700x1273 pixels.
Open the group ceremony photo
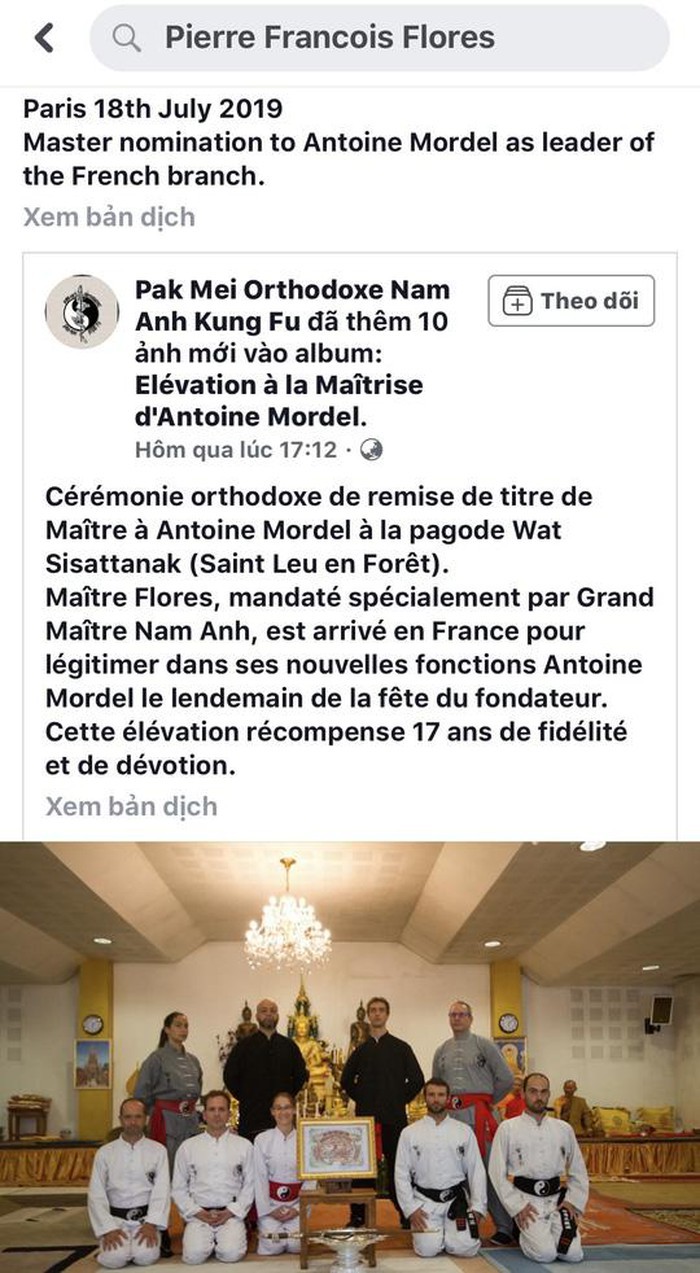click(x=350, y=1057)
